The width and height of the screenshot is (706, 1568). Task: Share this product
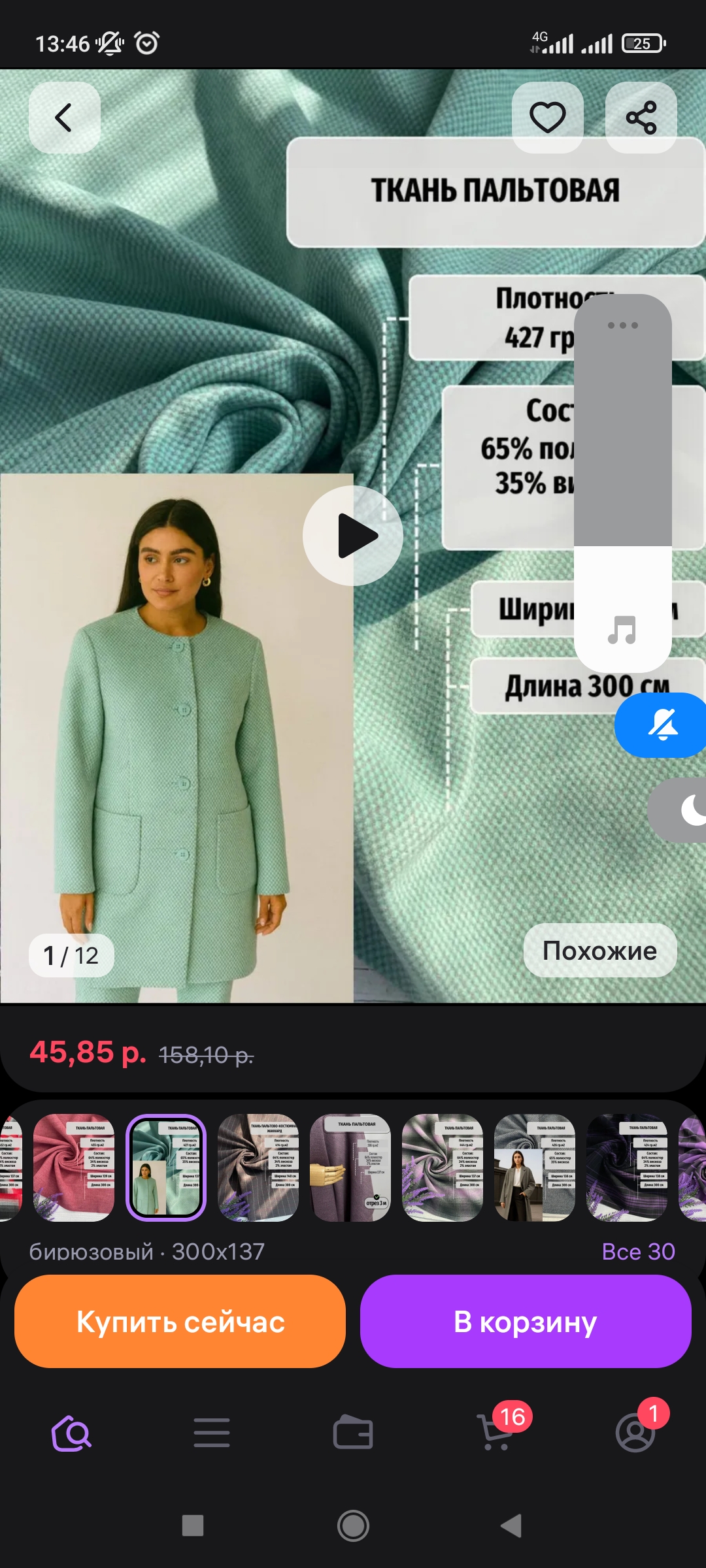(641, 118)
